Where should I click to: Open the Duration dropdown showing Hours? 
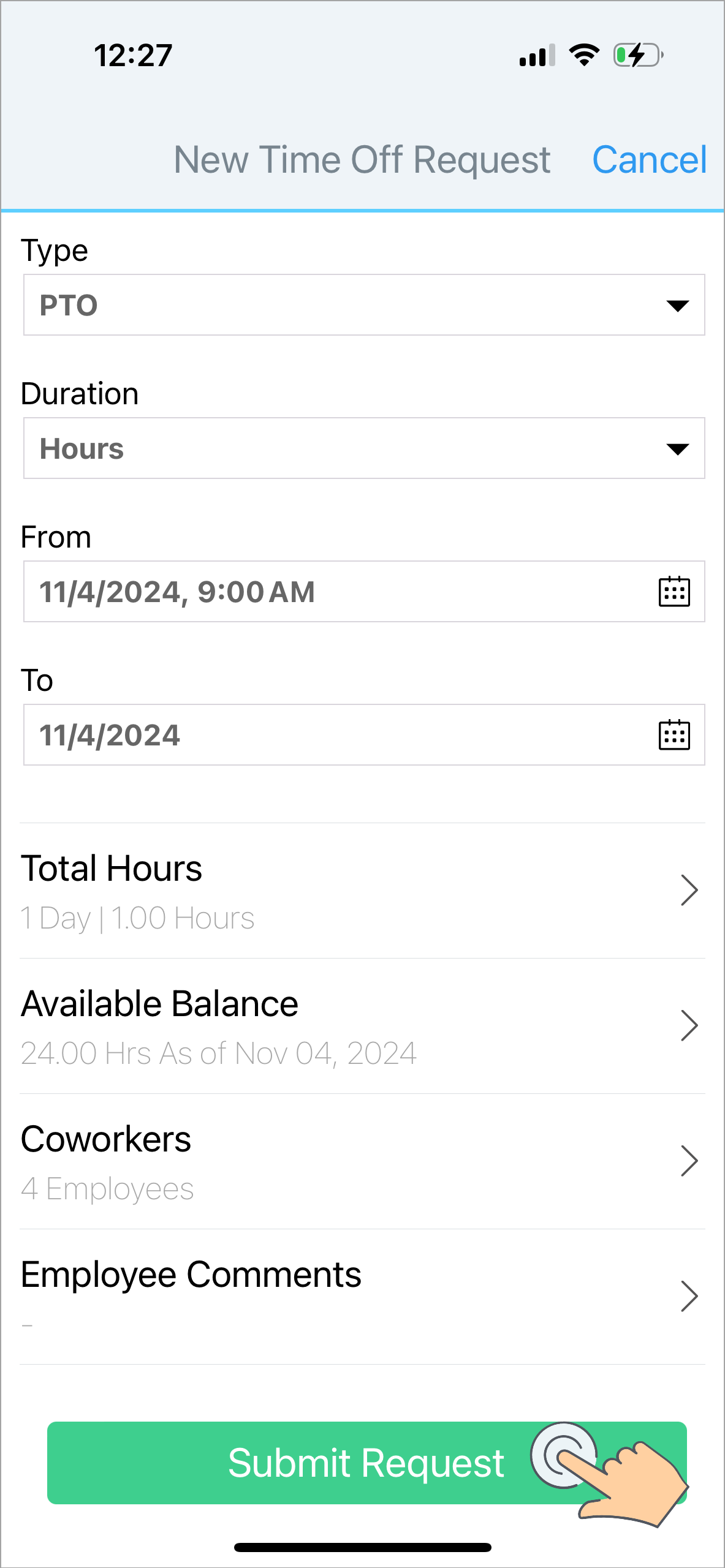(364, 448)
